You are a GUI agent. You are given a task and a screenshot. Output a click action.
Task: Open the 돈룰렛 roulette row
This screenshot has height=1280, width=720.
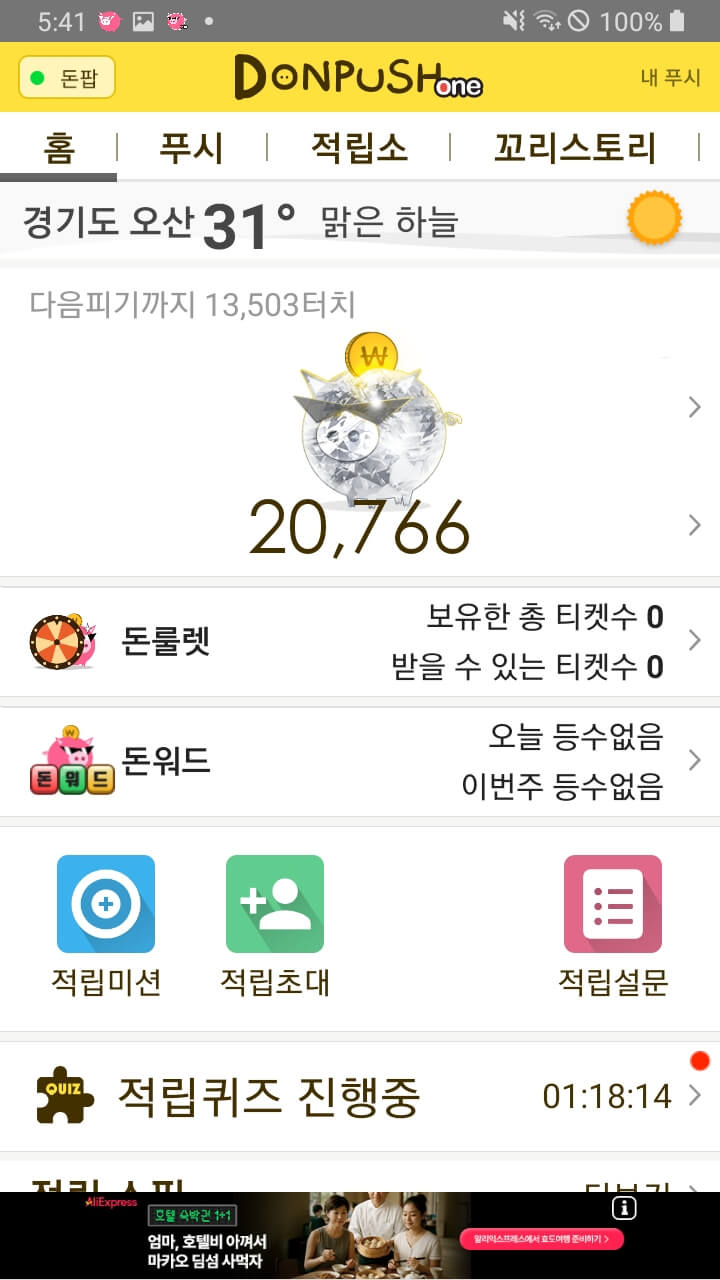tap(360, 641)
